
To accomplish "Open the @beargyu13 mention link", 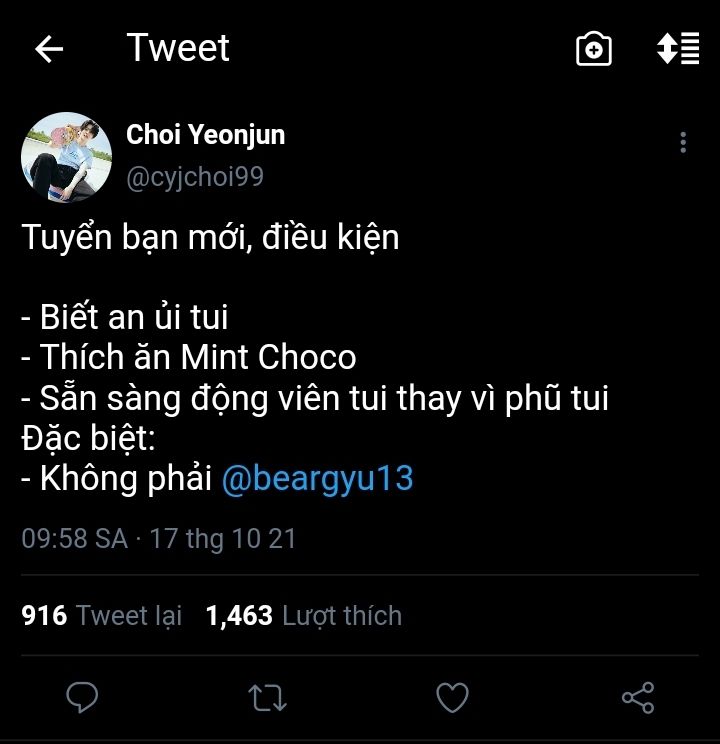I will (x=317, y=478).
